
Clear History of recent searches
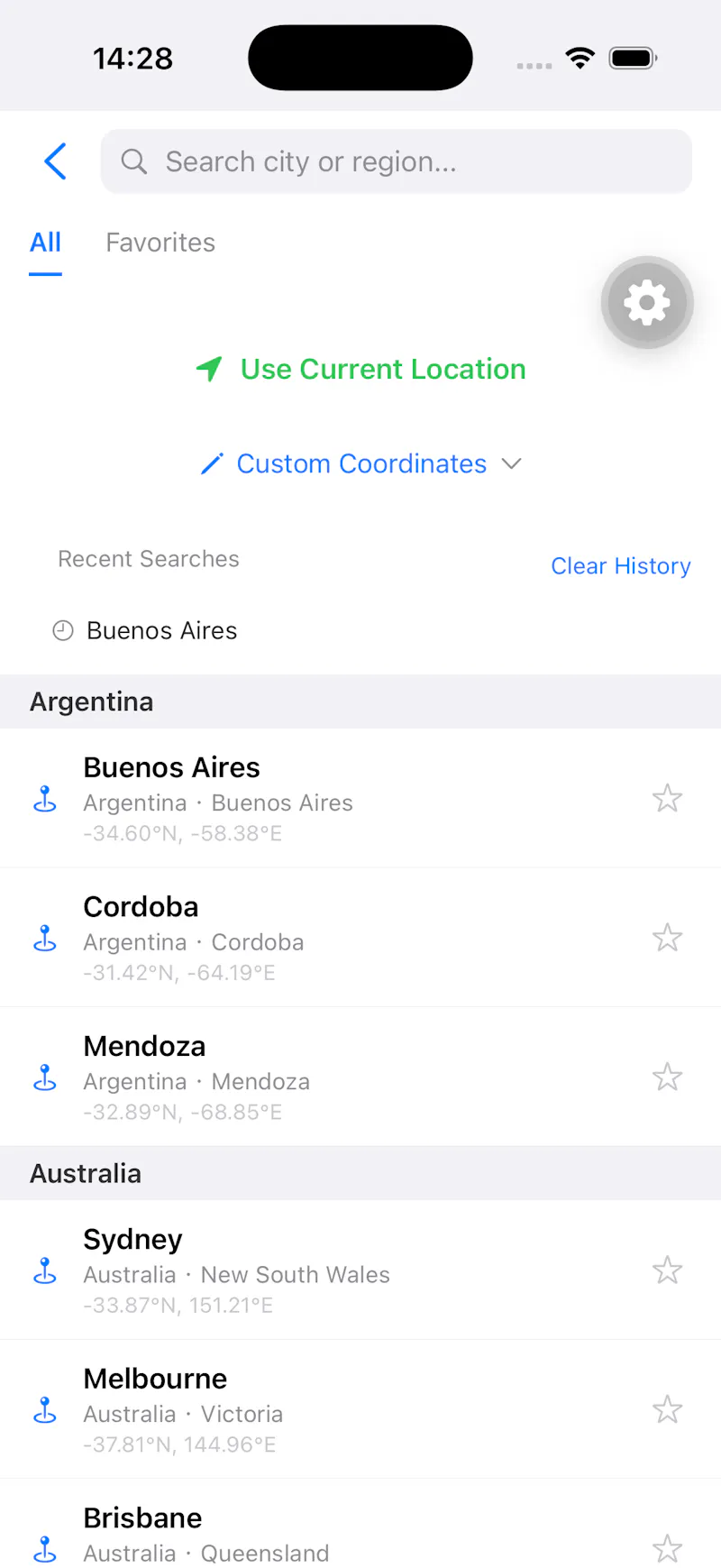pos(621,566)
